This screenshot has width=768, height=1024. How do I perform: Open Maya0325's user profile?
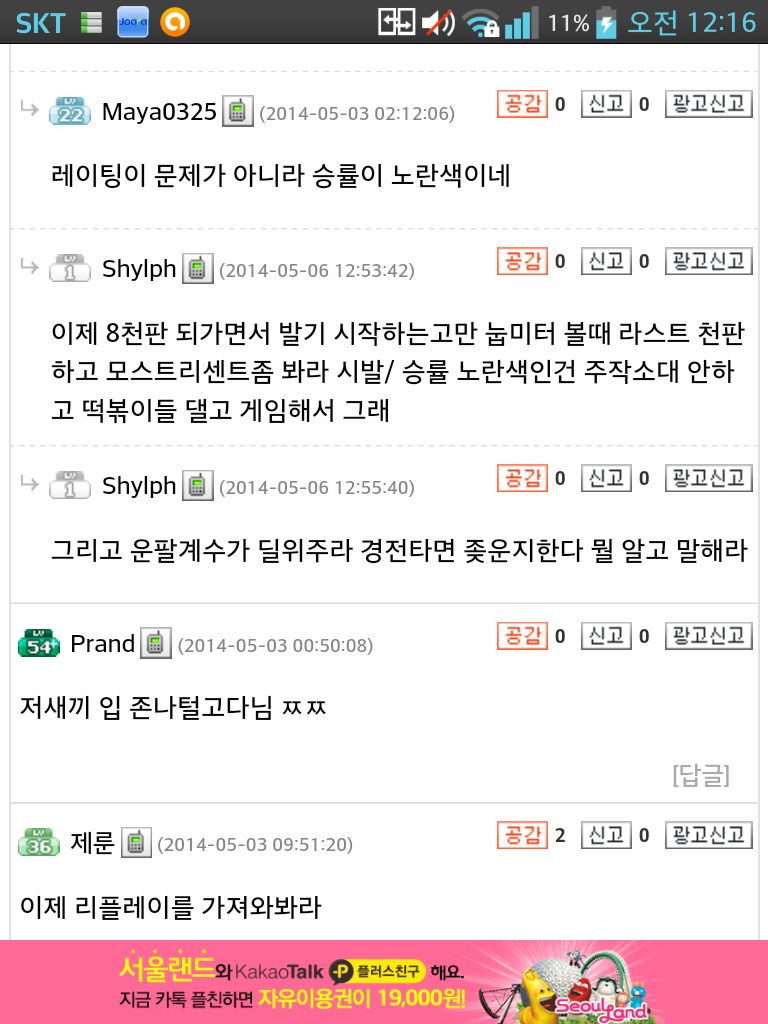click(x=159, y=112)
